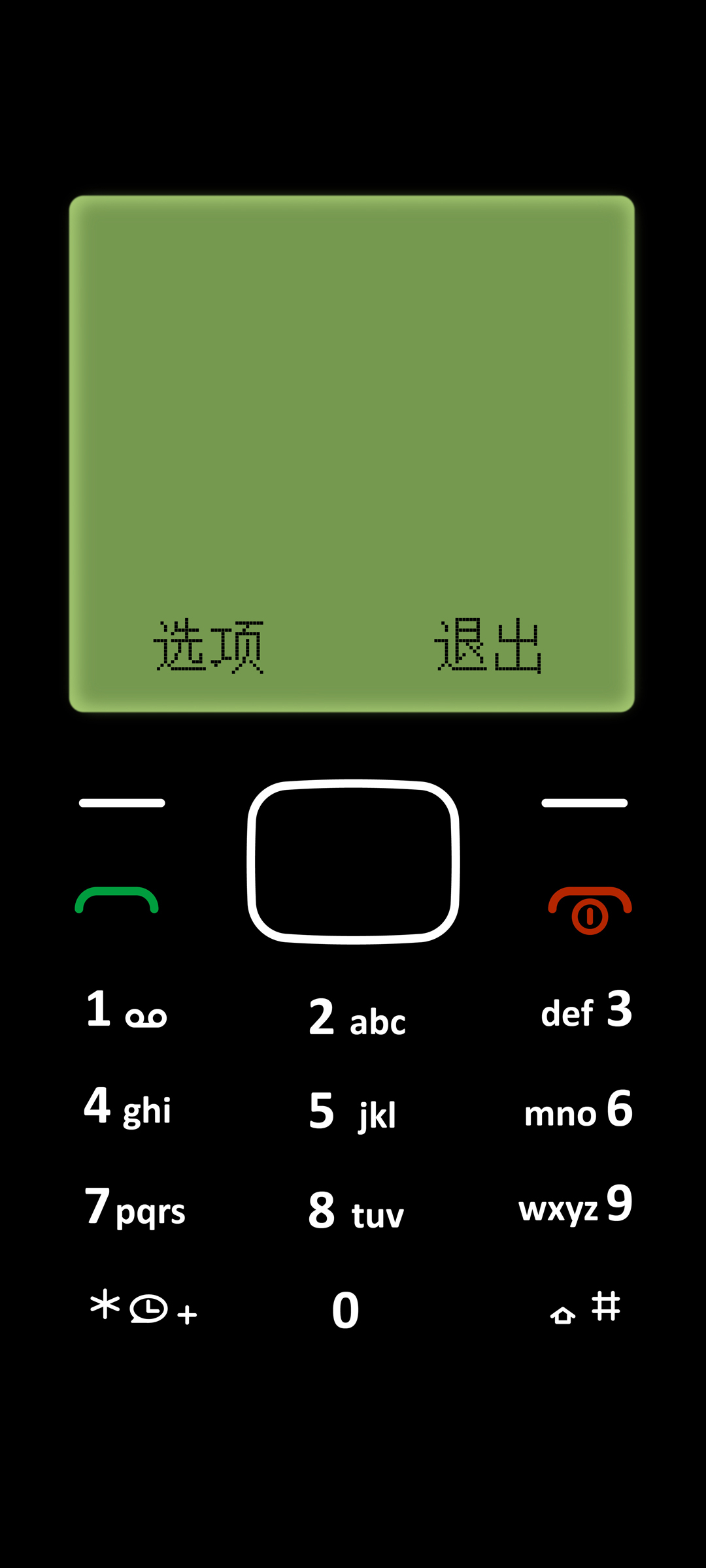Tap the 4 ghi key
This screenshot has width=706, height=1568.
tap(127, 1107)
